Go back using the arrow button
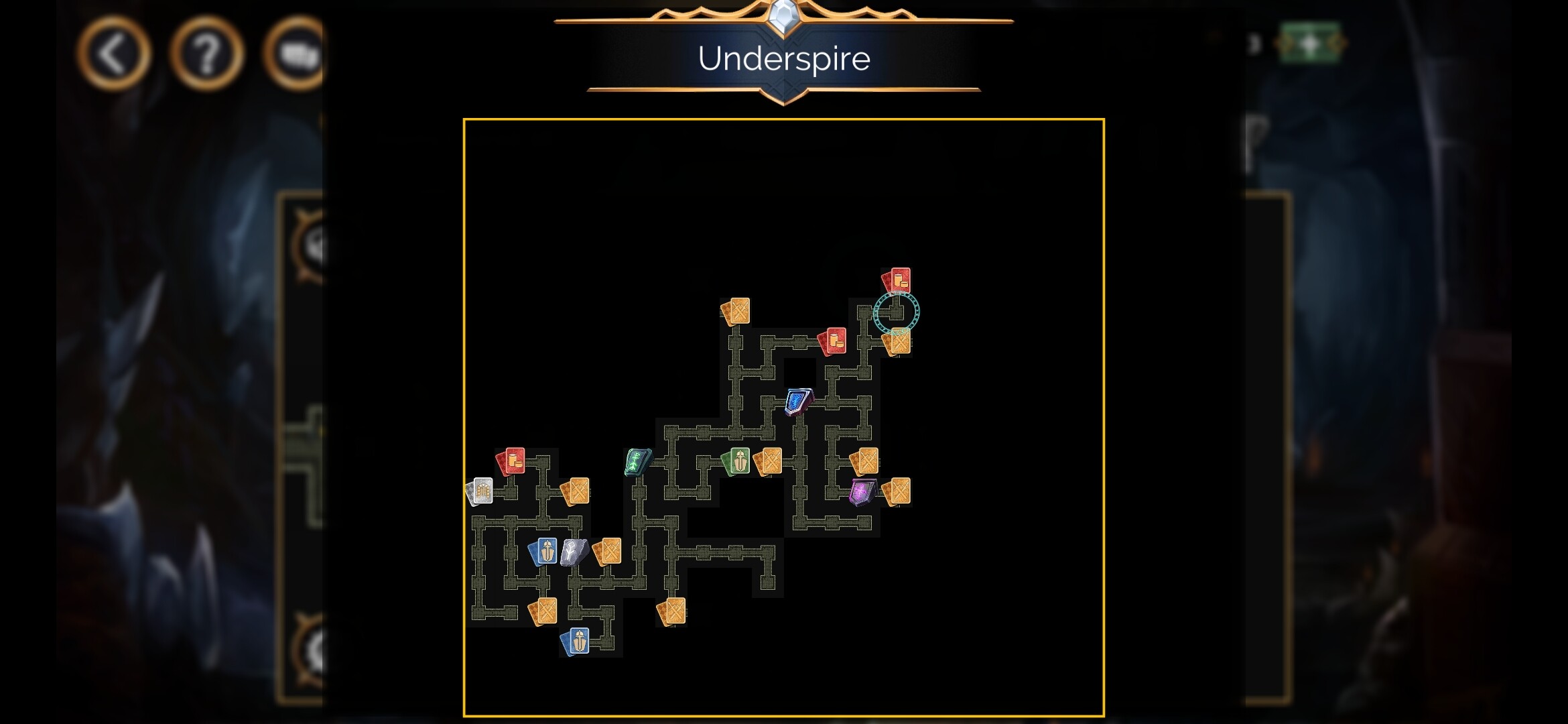The width and height of the screenshot is (1568, 724). click(x=113, y=54)
